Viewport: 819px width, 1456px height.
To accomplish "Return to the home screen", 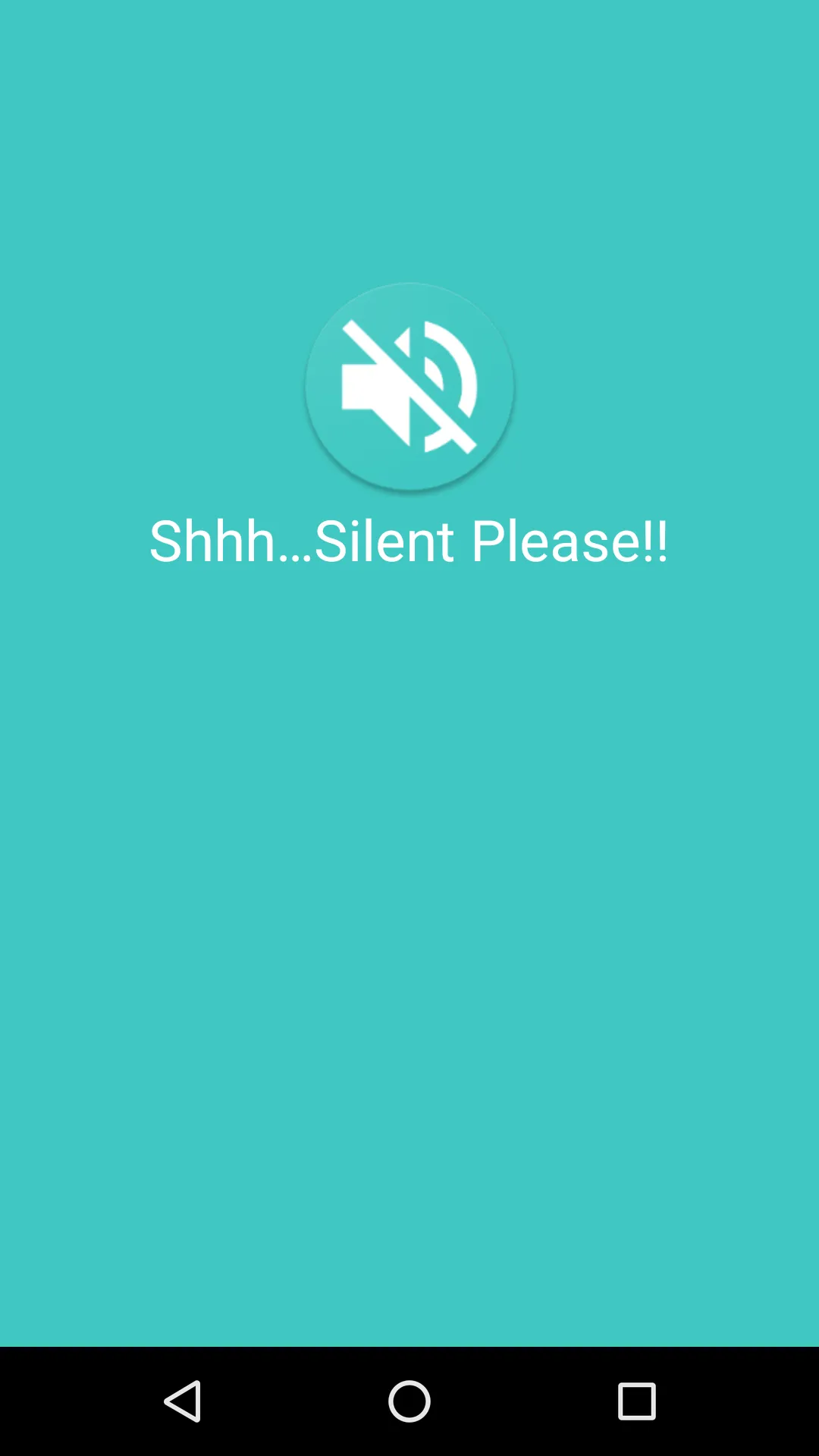I will (409, 1401).
